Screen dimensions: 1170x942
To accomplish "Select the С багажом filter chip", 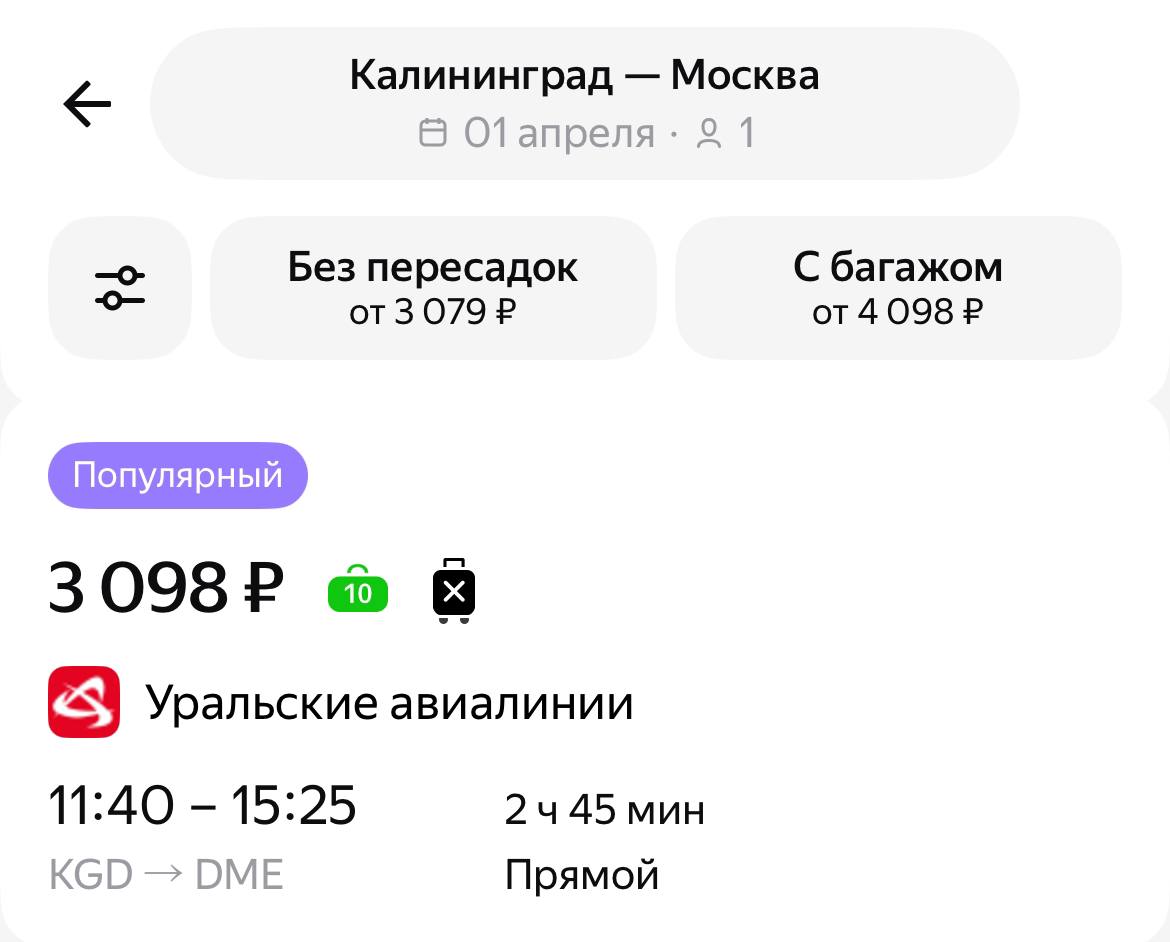I will tap(897, 288).
